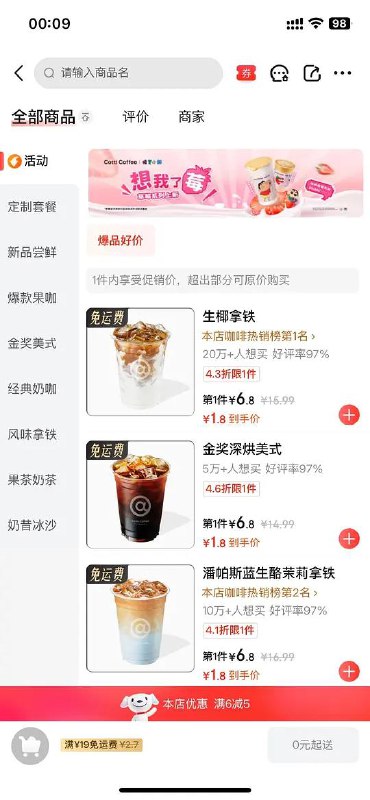
Task: Open the strawberry promotion banner
Action: point(226,183)
